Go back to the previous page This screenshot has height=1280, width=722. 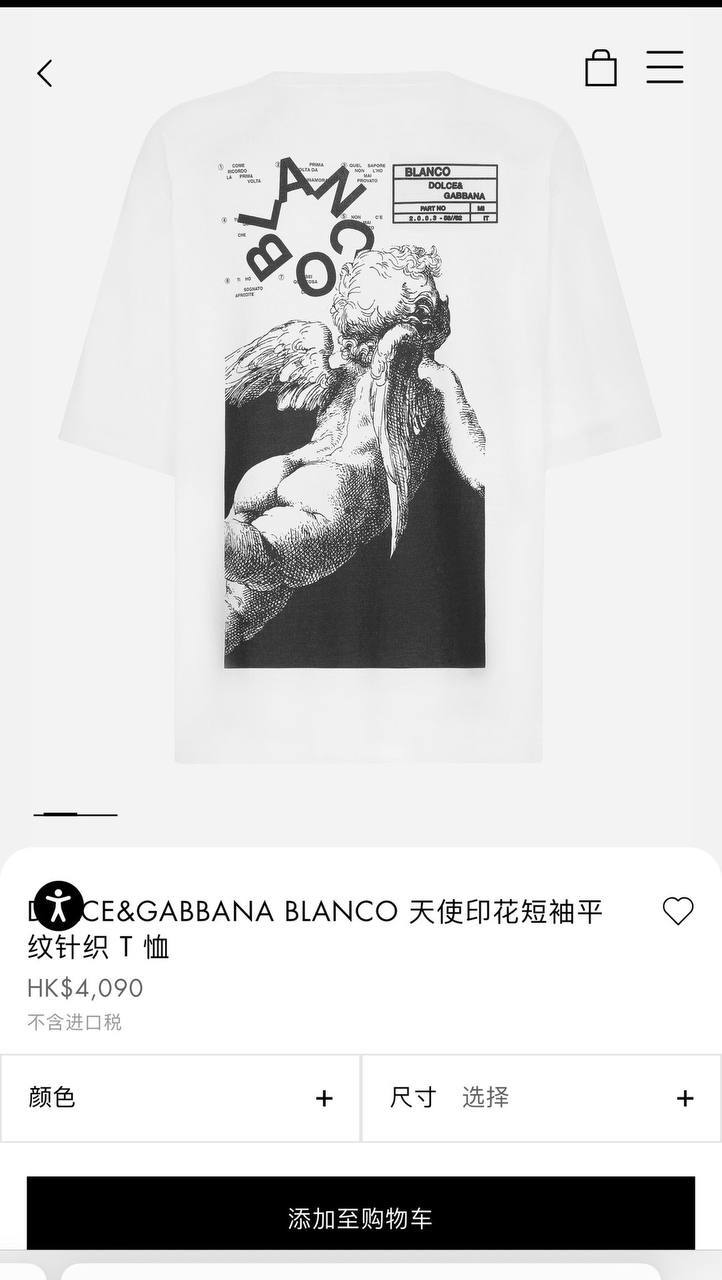click(x=45, y=73)
